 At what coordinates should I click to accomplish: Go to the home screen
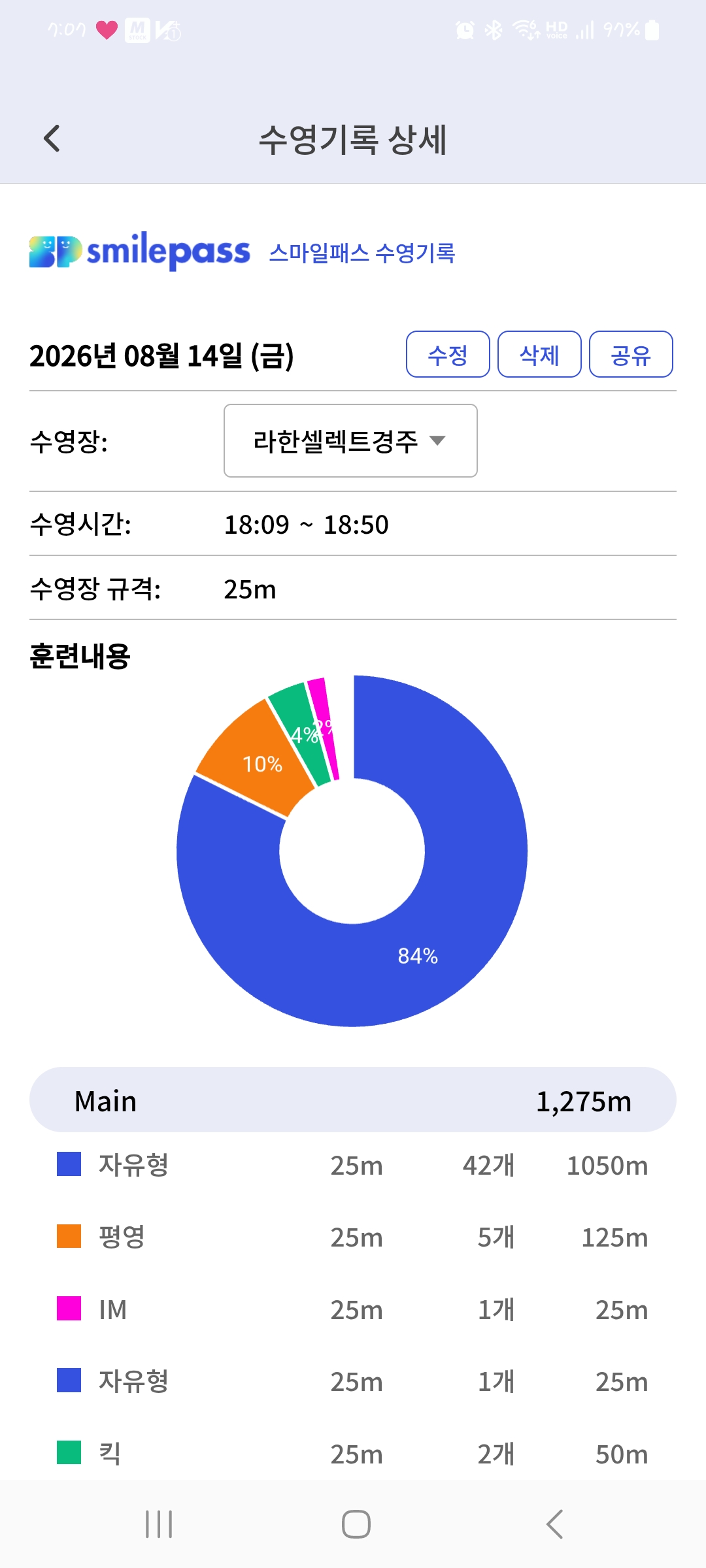coord(356,1524)
